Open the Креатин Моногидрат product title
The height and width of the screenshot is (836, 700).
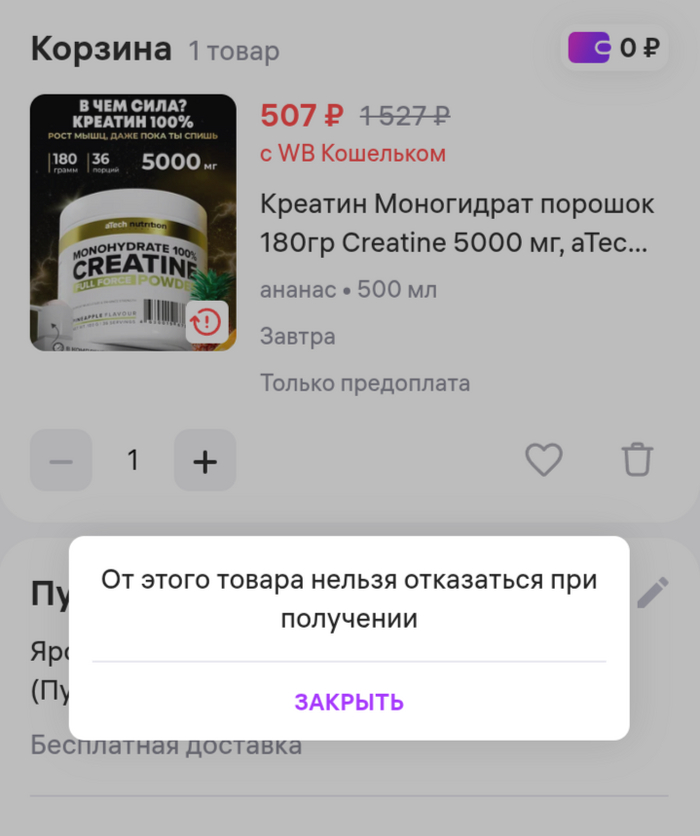[457, 223]
